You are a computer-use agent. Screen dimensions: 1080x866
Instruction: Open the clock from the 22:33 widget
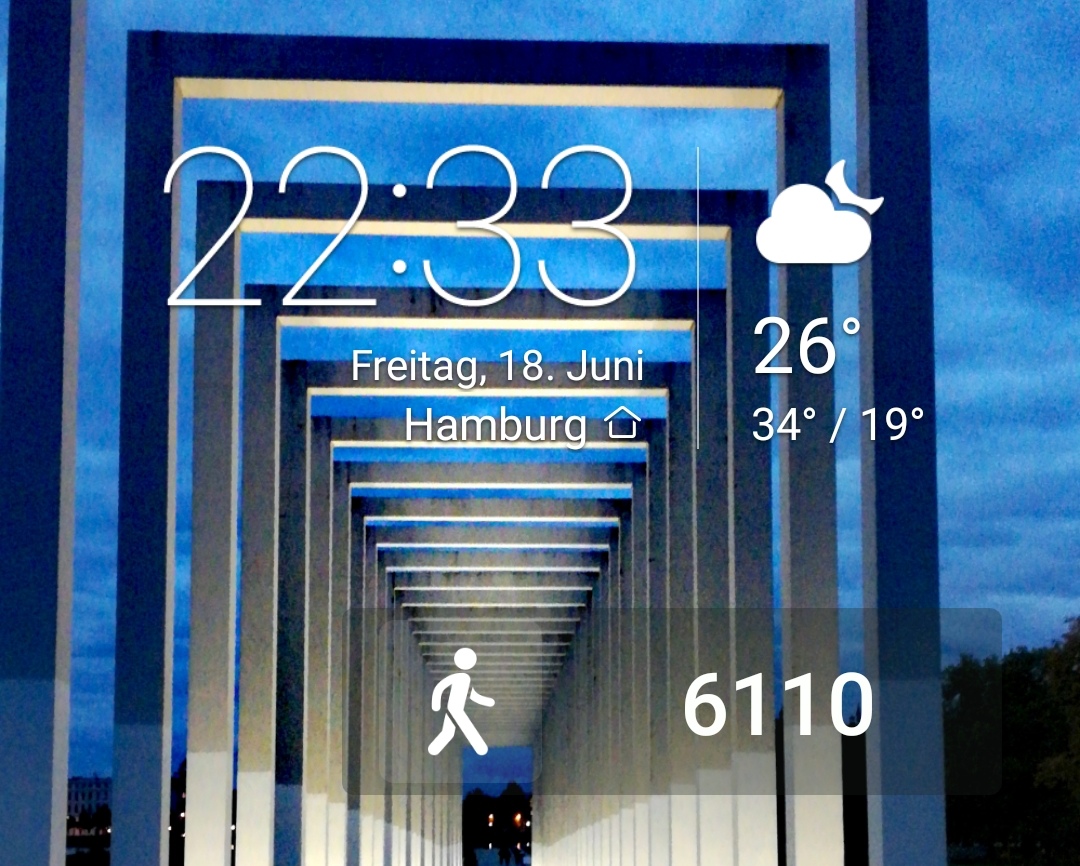(x=400, y=228)
